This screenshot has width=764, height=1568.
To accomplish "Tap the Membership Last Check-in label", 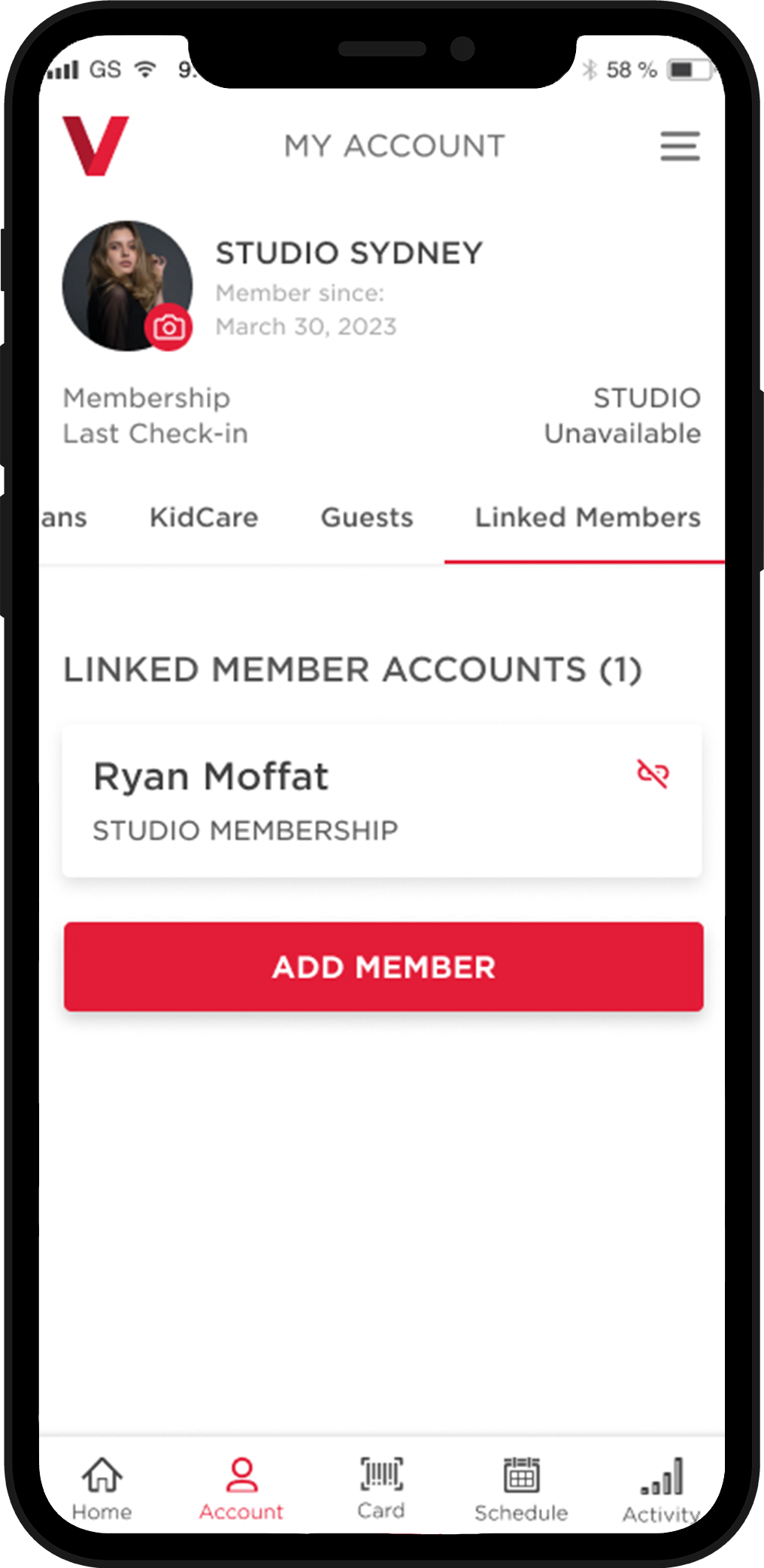I will click(x=155, y=415).
